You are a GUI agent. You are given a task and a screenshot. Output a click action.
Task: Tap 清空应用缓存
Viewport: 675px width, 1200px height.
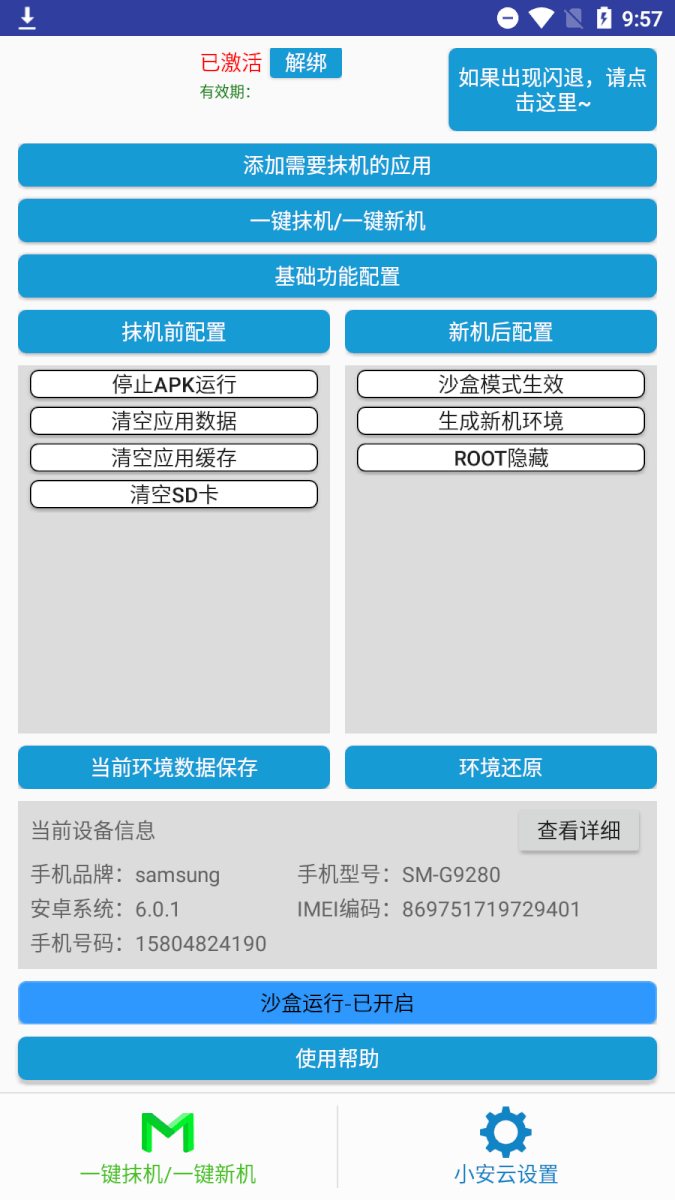pos(174,458)
